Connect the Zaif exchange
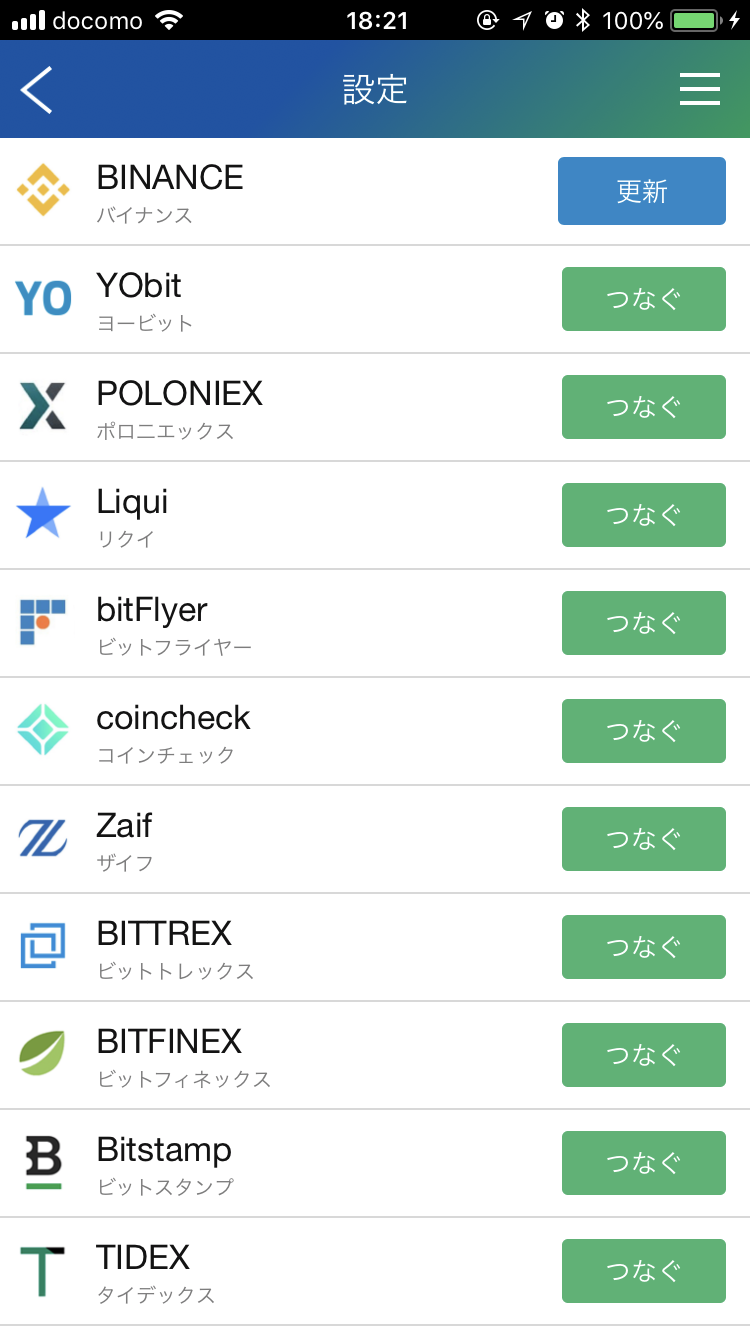Viewport: 750px width, 1334px height. tap(644, 839)
